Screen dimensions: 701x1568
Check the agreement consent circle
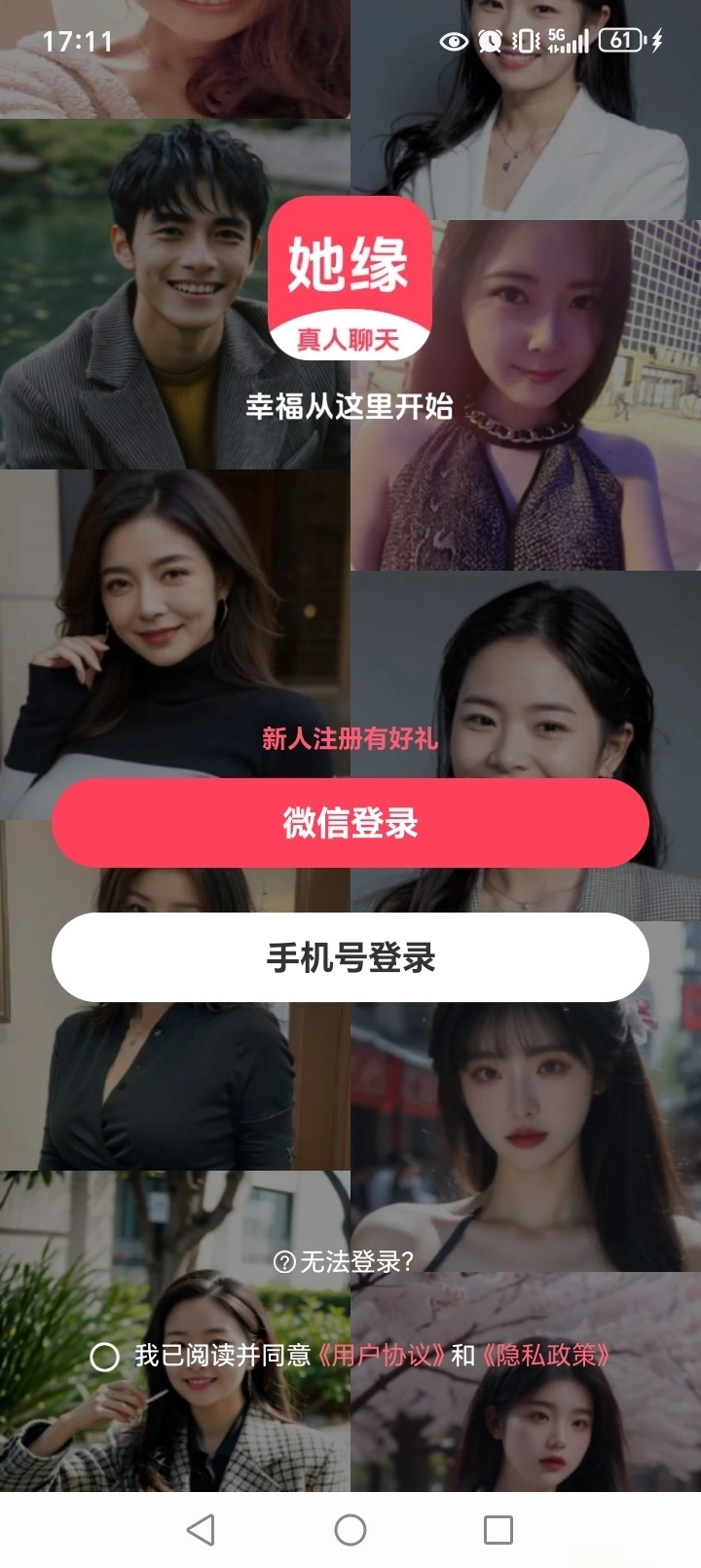pos(104,1357)
